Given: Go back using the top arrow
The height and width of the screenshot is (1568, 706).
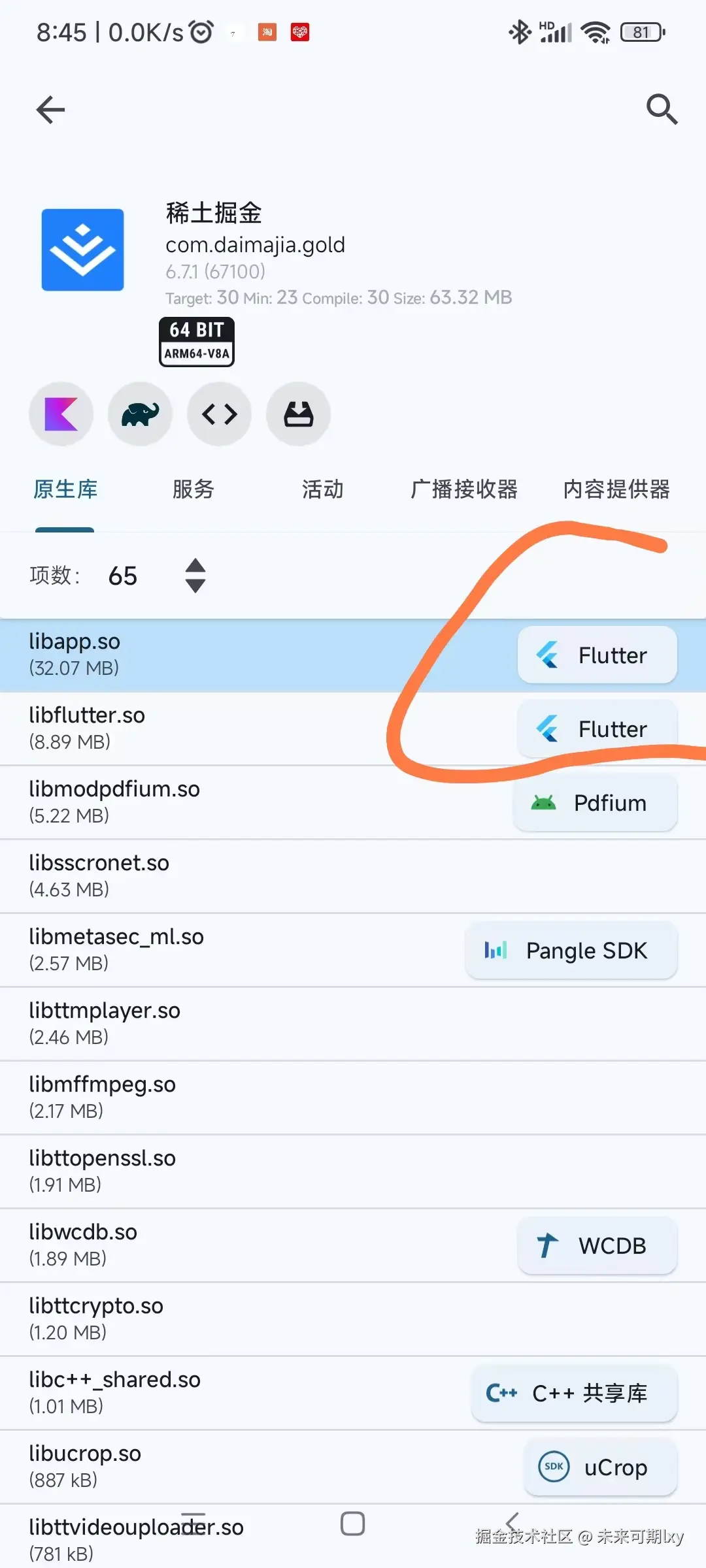Looking at the screenshot, I should coord(50,110).
